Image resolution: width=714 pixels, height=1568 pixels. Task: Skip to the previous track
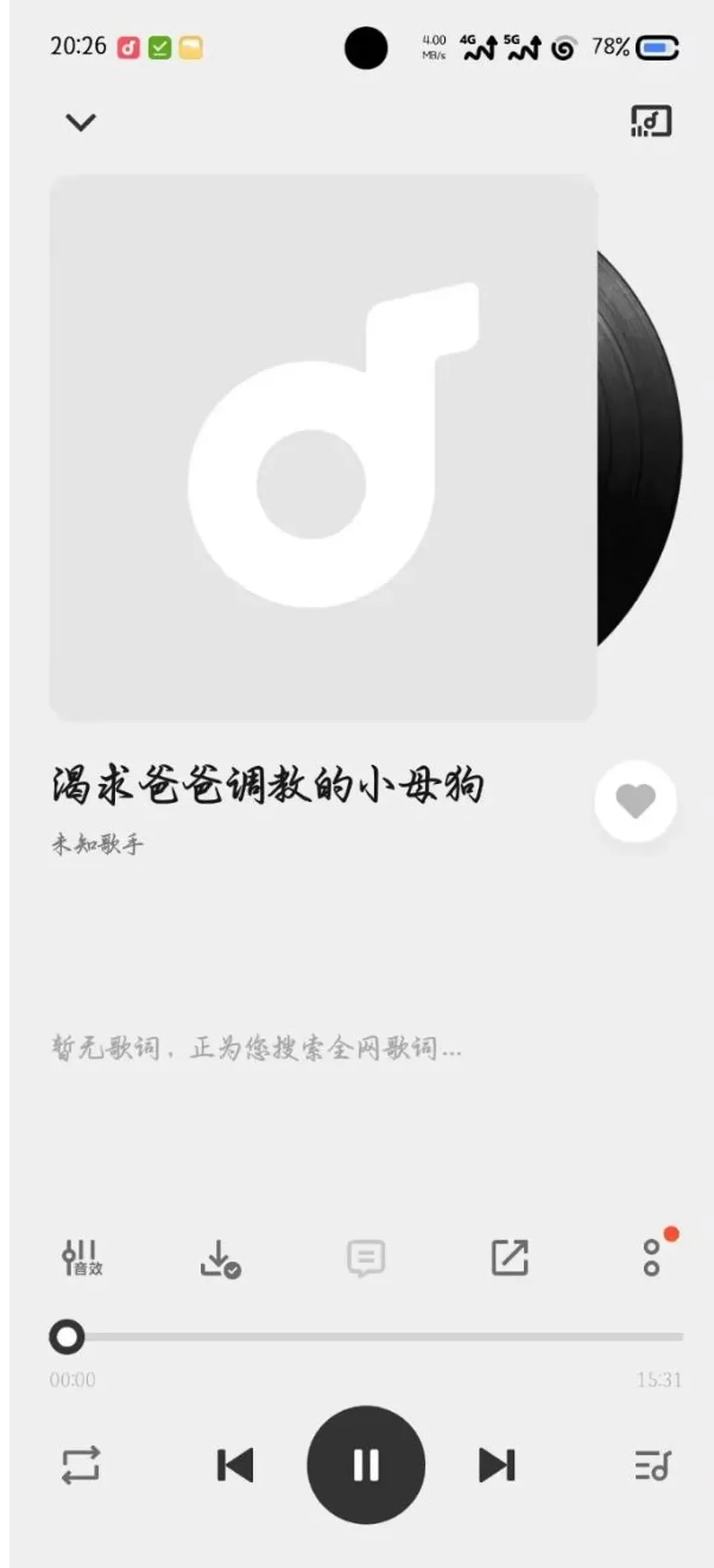pyautogui.click(x=235, y=1465)
